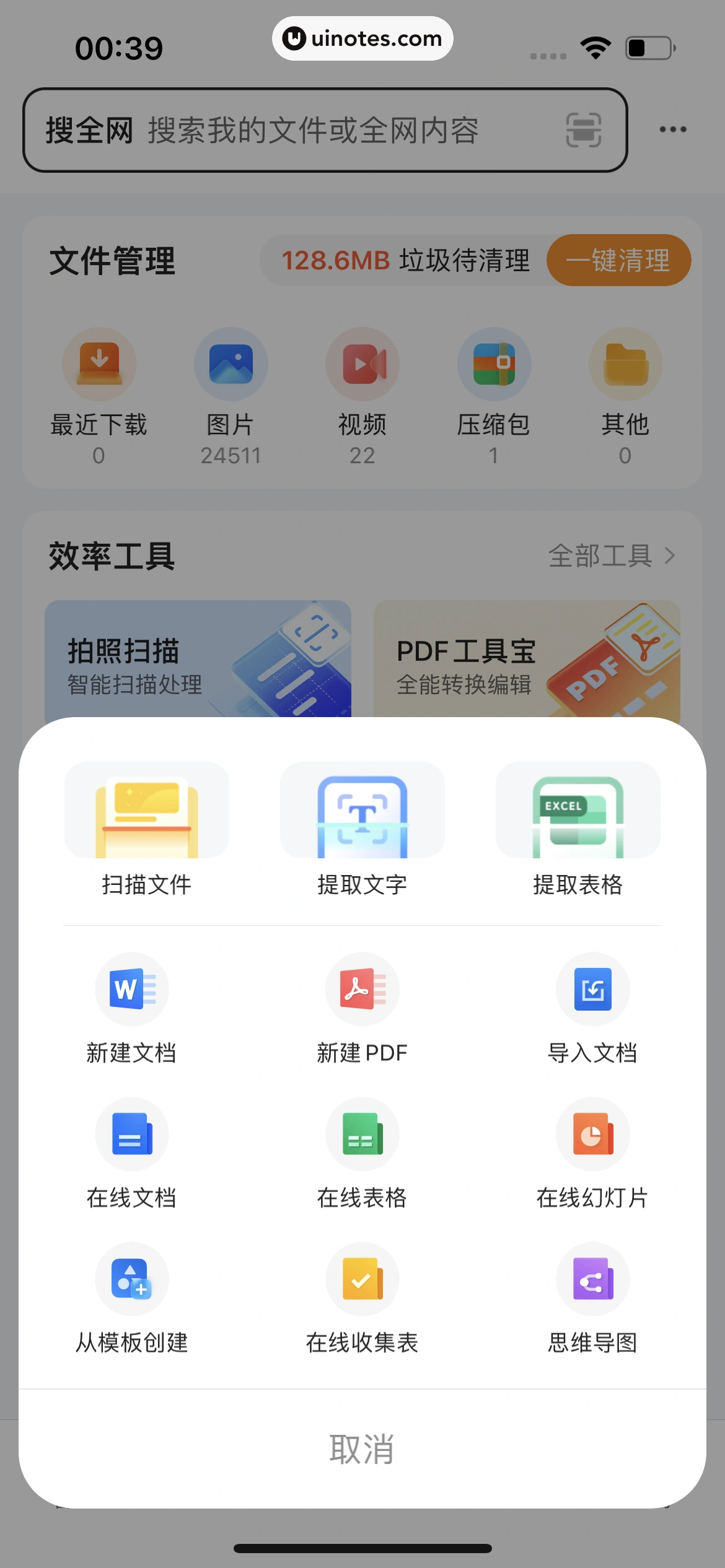Screen dimensions: 725x1568
Task: Tap 一键清理 to clean junk files
Action: coord(619,261)
